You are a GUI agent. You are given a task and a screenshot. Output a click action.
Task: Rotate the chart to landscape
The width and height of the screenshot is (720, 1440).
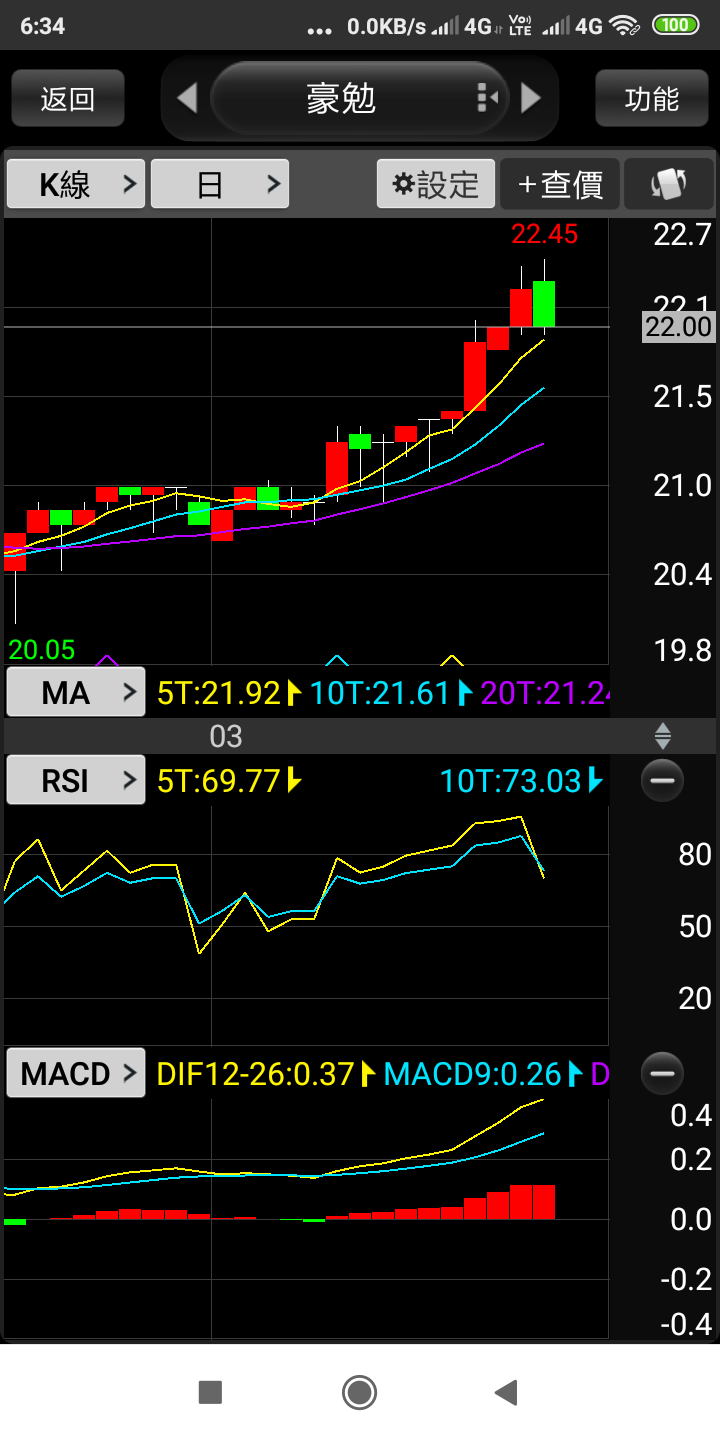(x=669, y=184)
